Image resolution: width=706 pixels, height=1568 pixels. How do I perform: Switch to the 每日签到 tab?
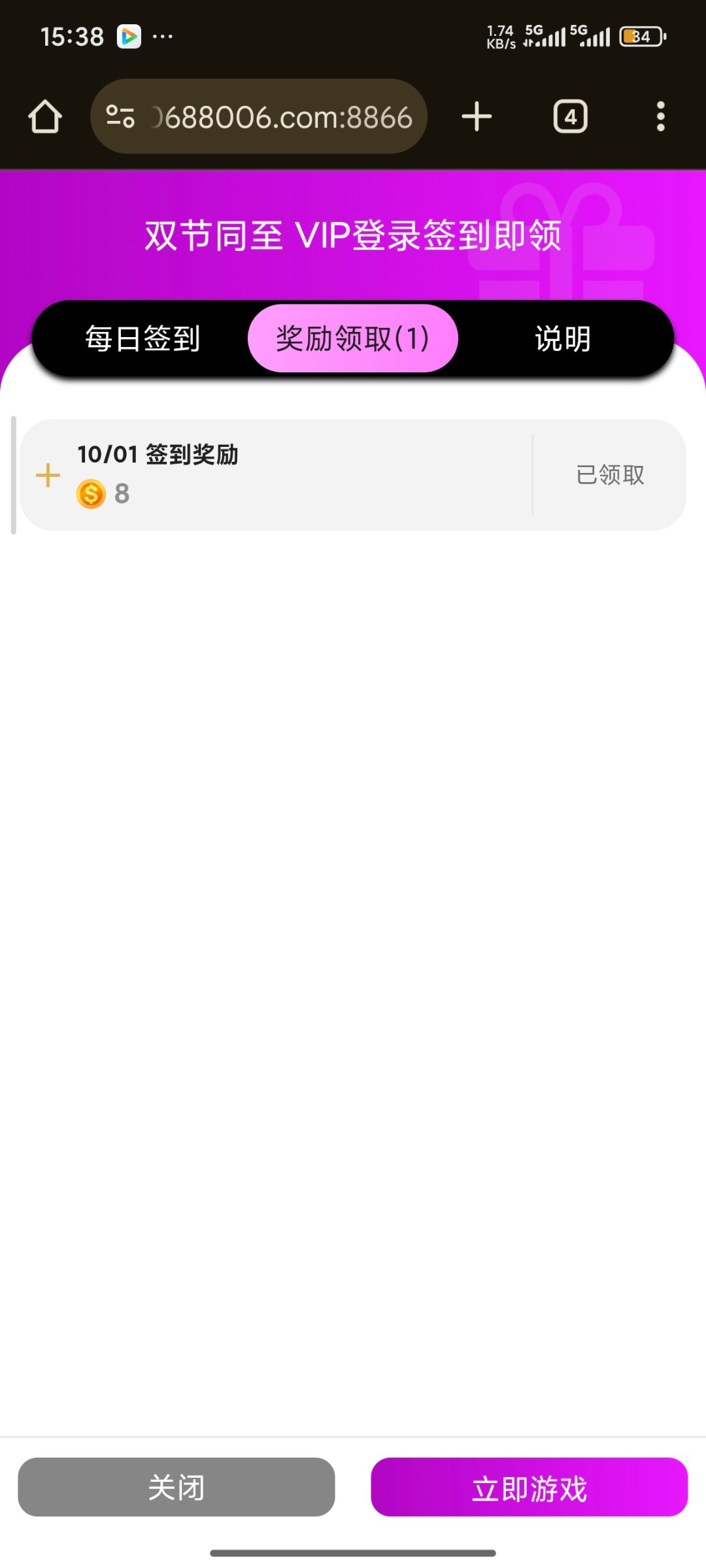143,338
